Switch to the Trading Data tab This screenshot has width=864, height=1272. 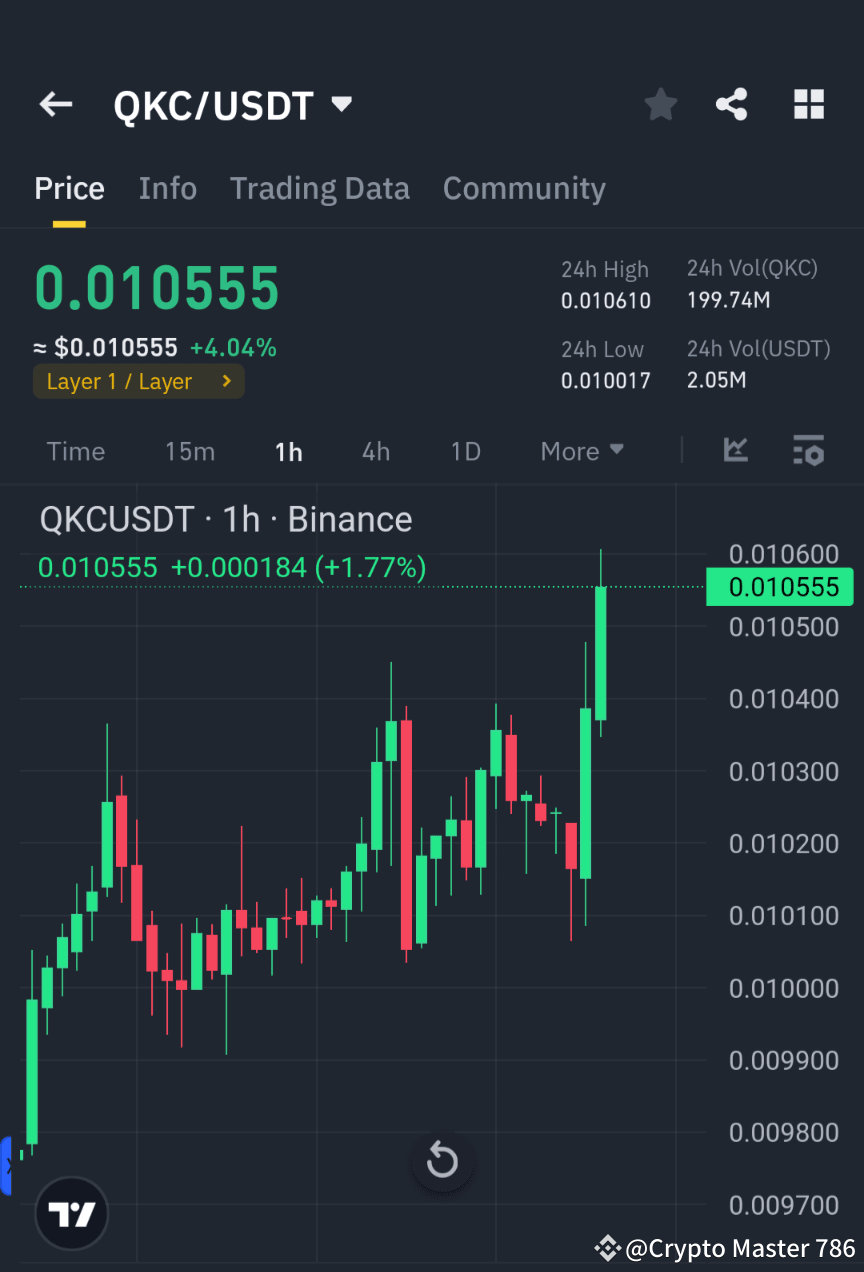pyautogui.click(x=320, y=188)
